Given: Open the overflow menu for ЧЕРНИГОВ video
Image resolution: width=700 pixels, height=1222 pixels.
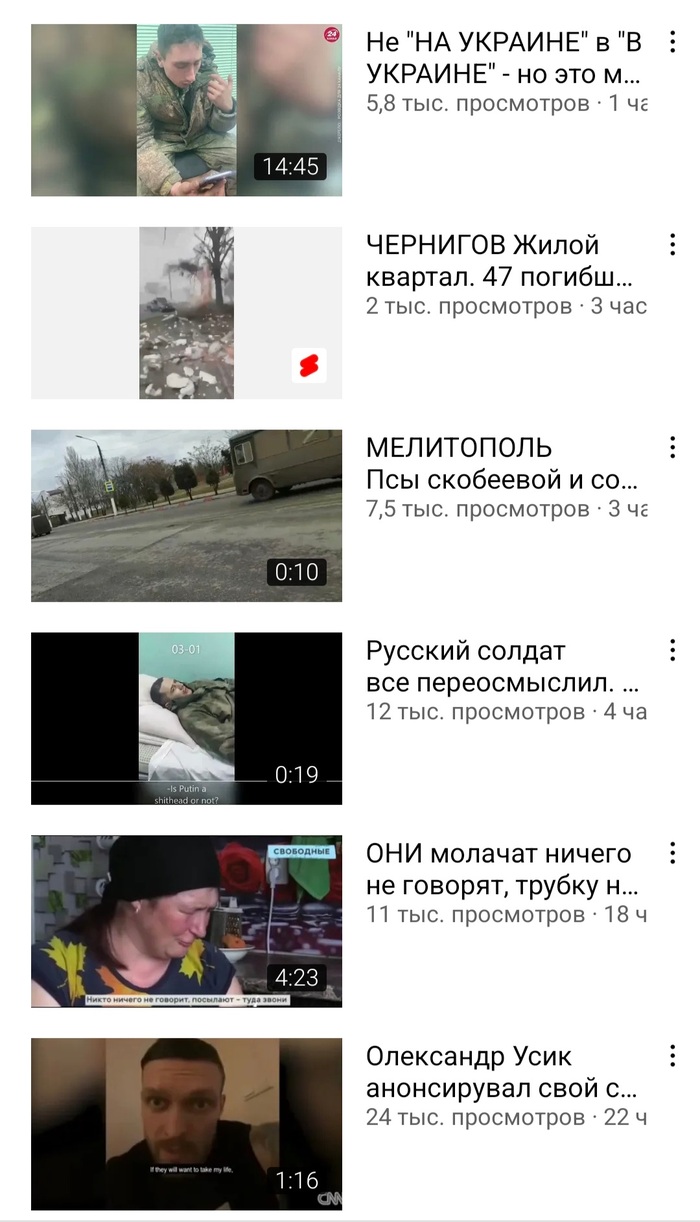Looking at the screenshot, I should pyautogui.click(x=672, y=244).
